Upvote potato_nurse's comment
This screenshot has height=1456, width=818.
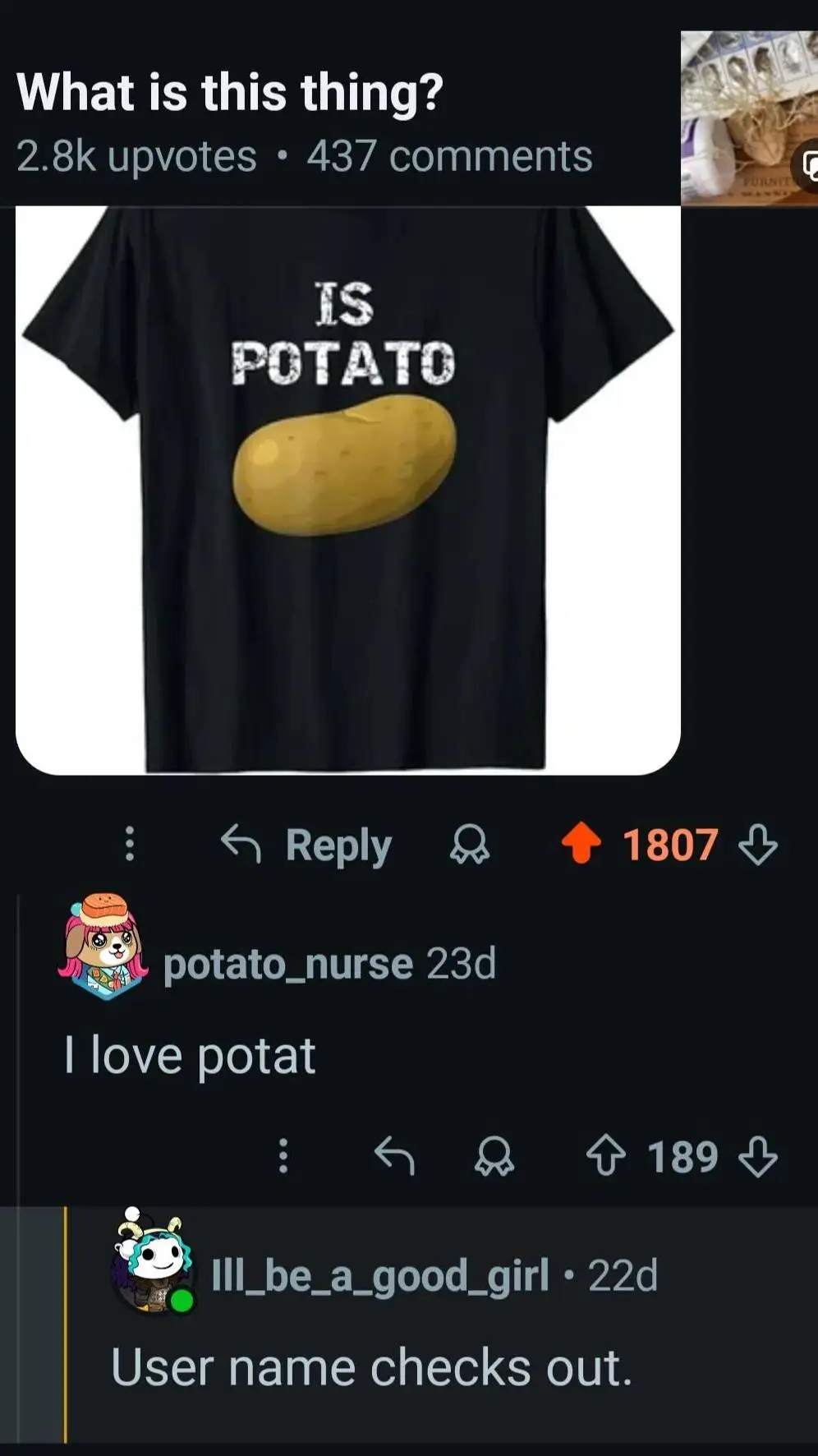tap(606, 1155)
